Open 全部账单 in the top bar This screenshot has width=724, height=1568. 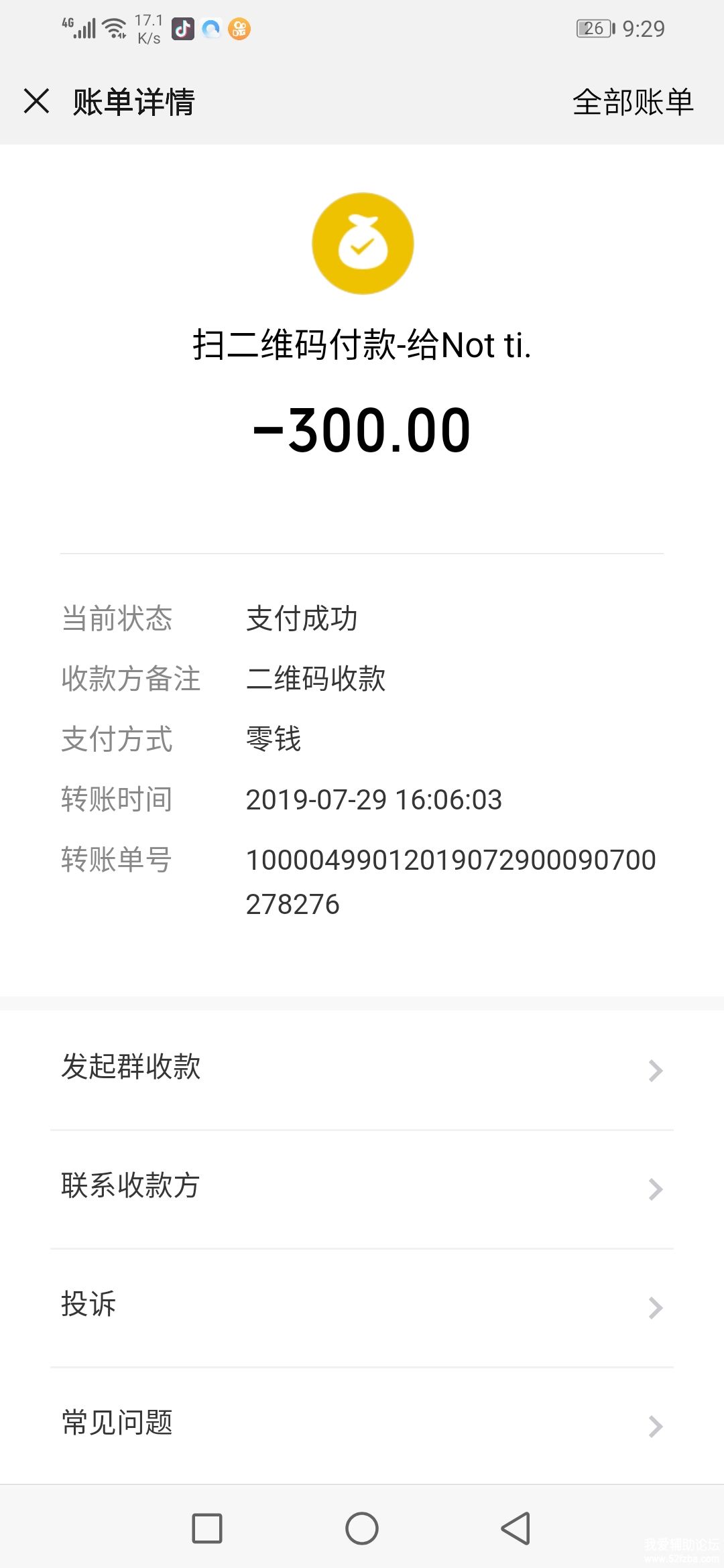[x=632, y=103]
